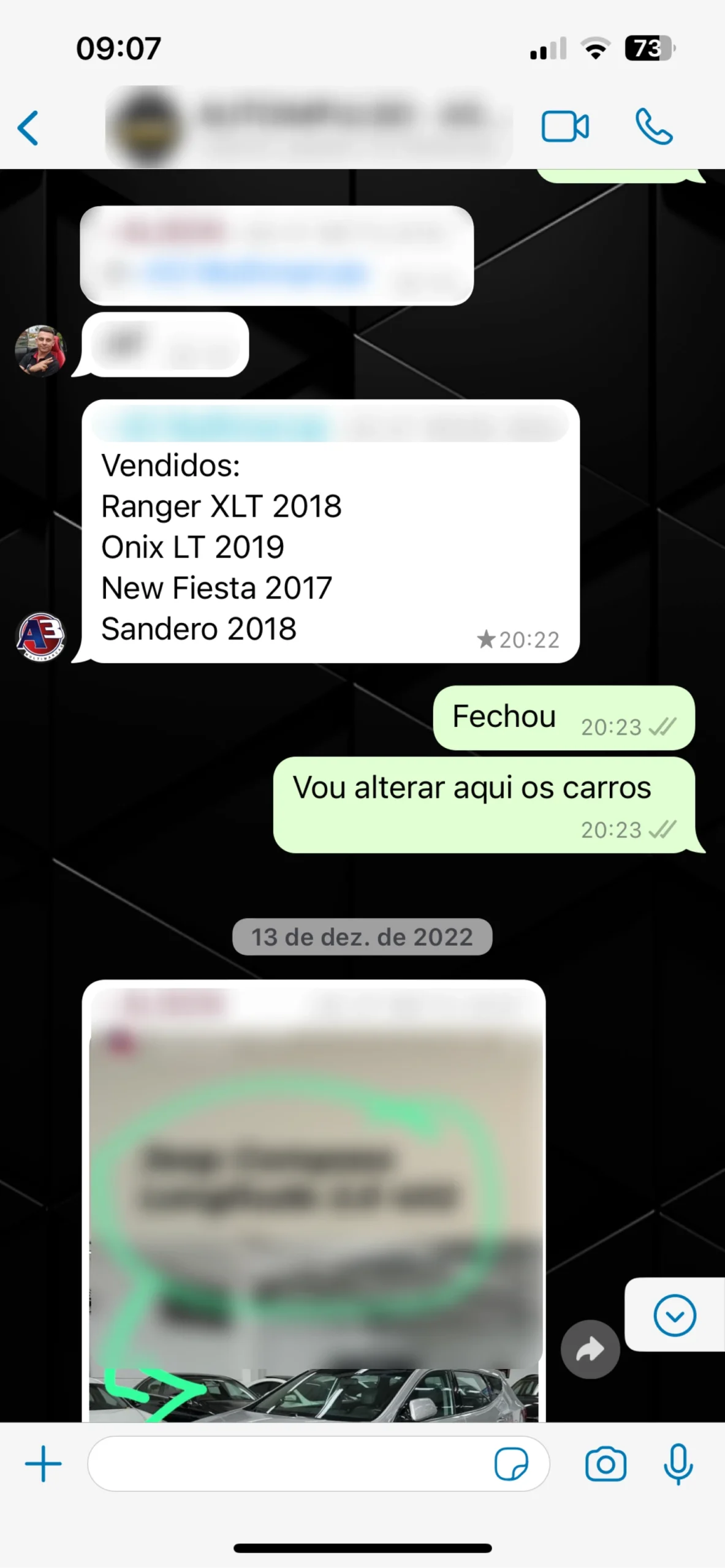
Task: Focus the message text field
Action: click(x=288, y=1463)
